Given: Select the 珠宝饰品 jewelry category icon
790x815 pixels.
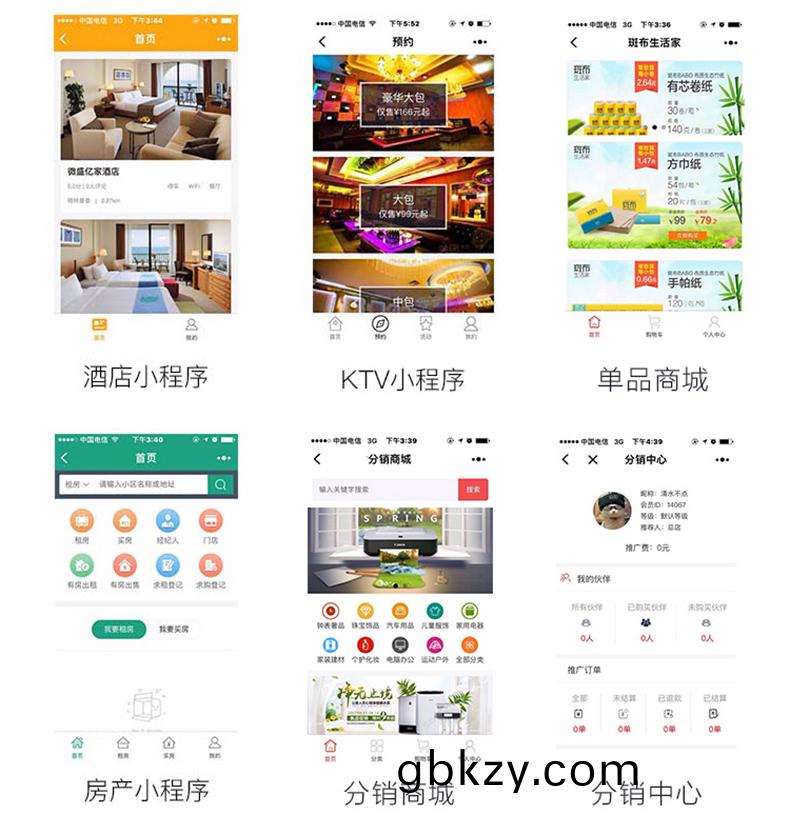Looking at the screenshot, I should (364, 610).
